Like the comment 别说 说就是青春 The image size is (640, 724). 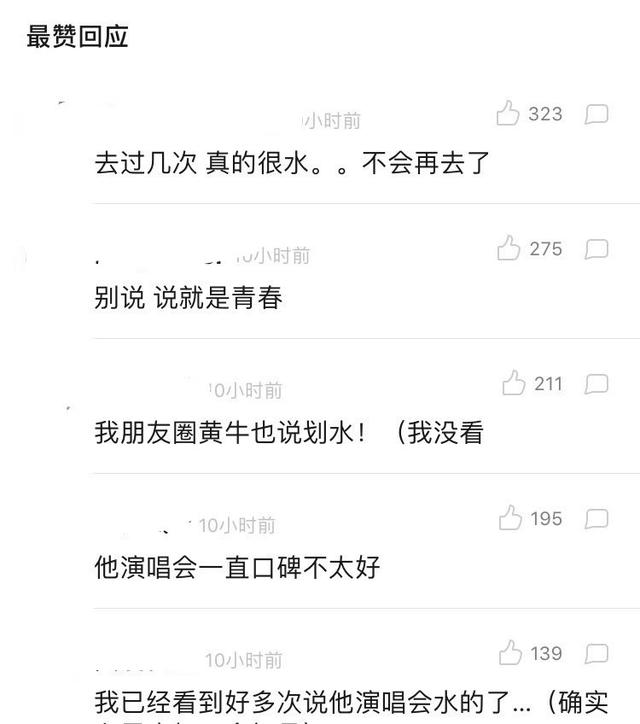pos(509,248)
